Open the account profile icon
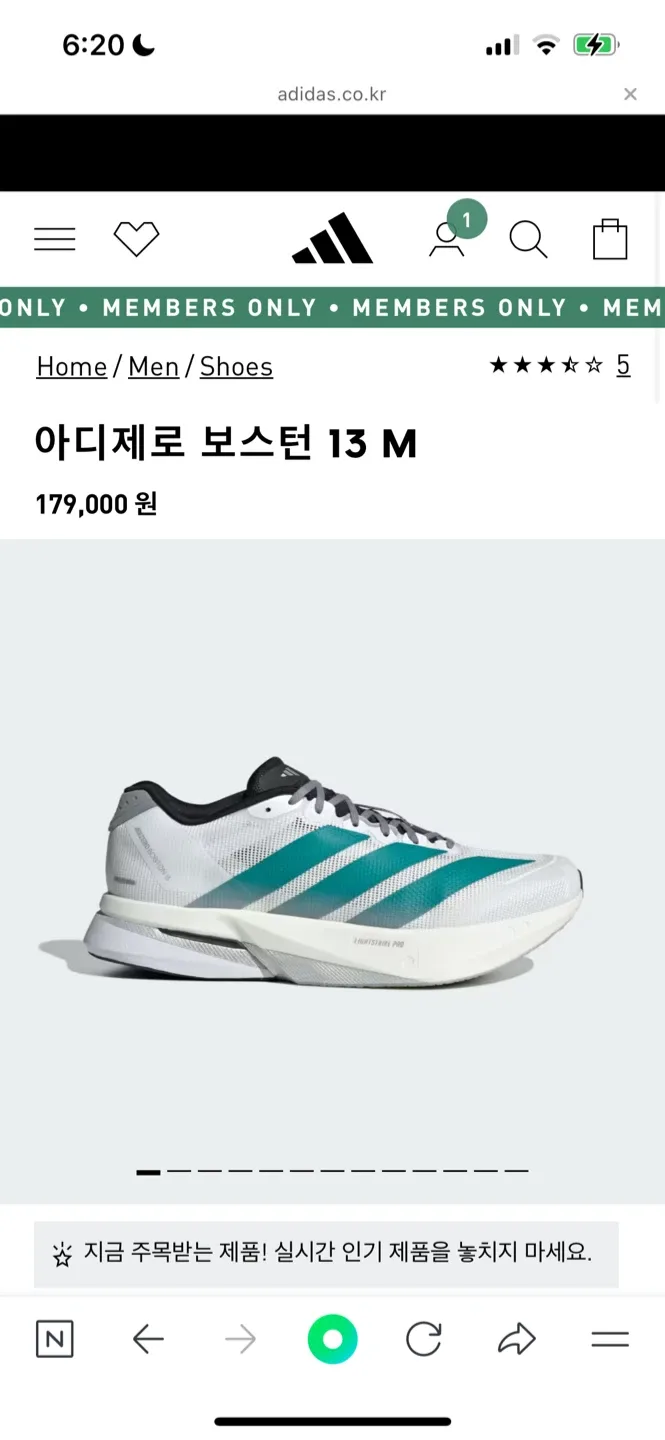Image resolution: width=665 pixels, height=1440 pixels. pos(447,239)
